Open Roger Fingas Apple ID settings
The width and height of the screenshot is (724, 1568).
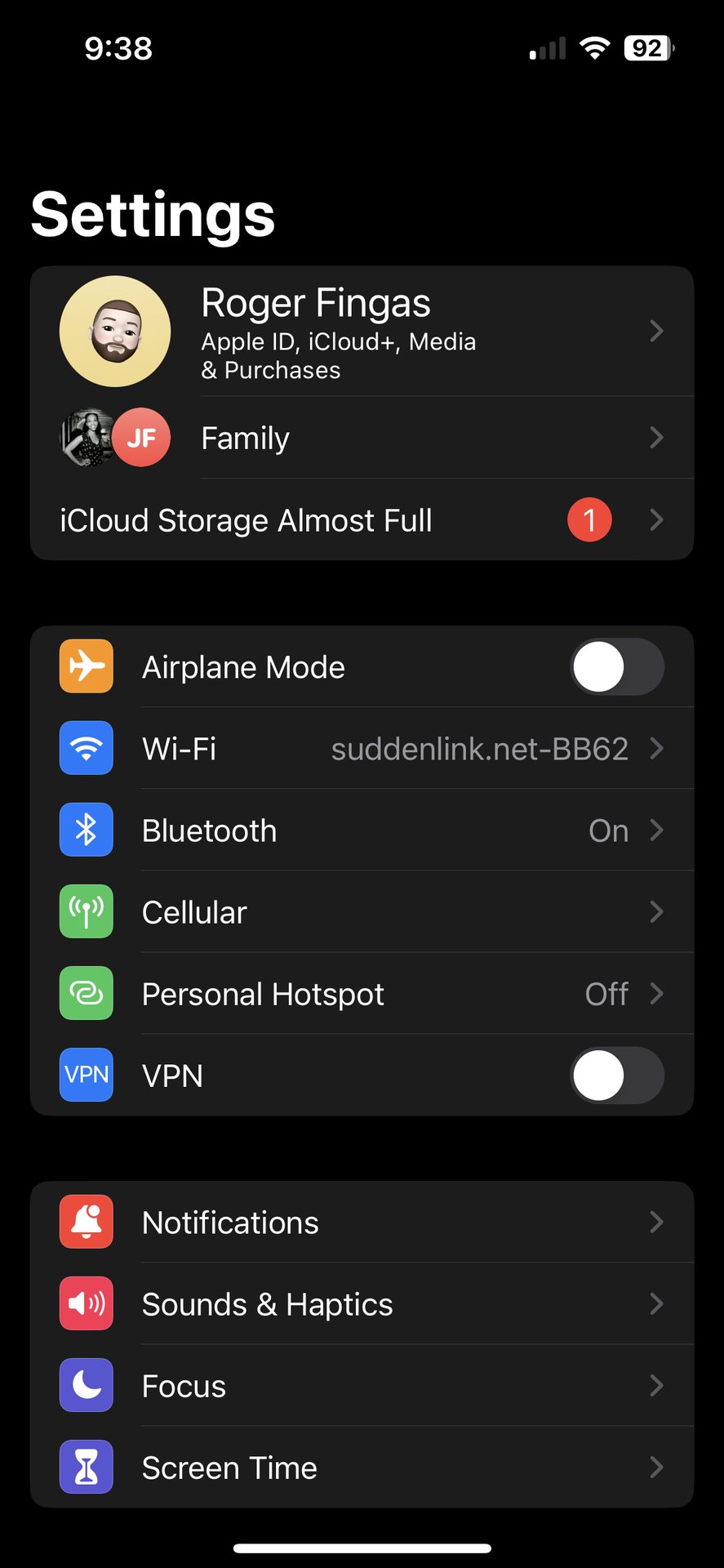click(x=362, y=332)
